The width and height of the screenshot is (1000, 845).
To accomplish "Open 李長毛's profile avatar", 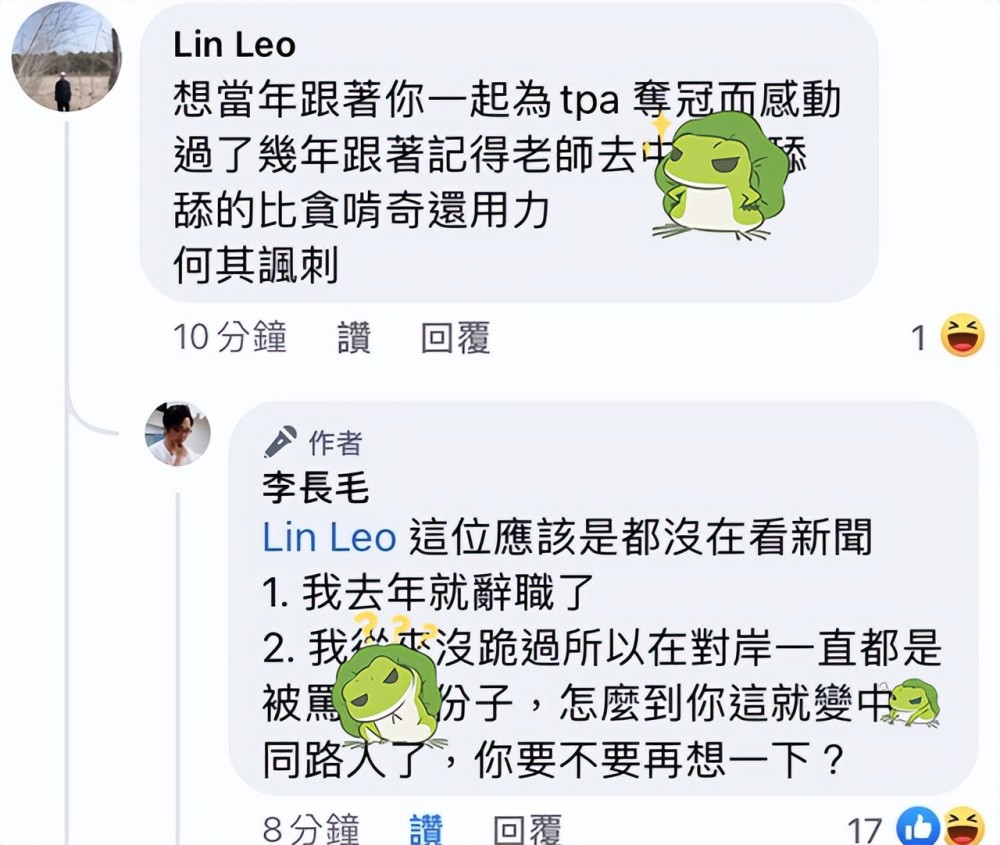I will point(179,434).
